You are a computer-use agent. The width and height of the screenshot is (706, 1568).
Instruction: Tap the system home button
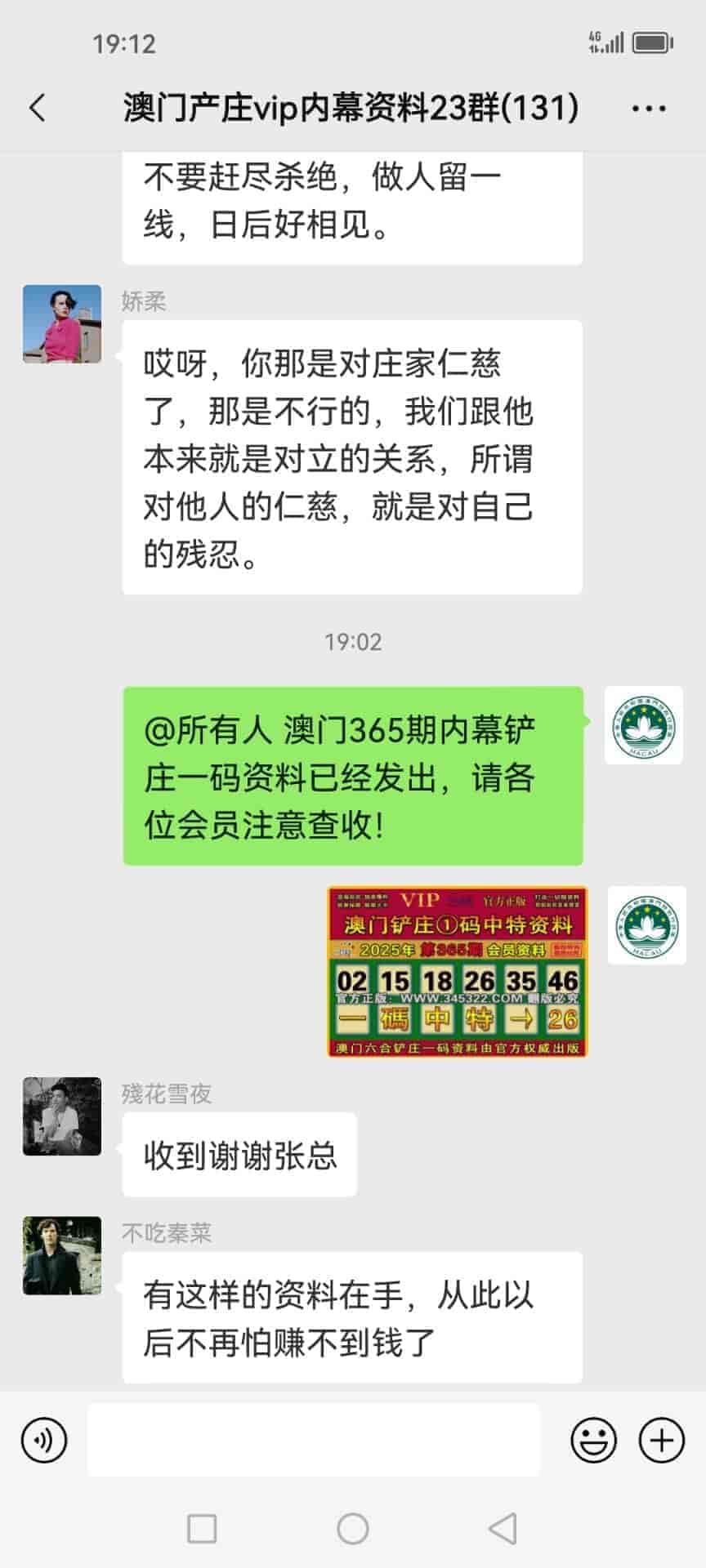point(353,1528)
